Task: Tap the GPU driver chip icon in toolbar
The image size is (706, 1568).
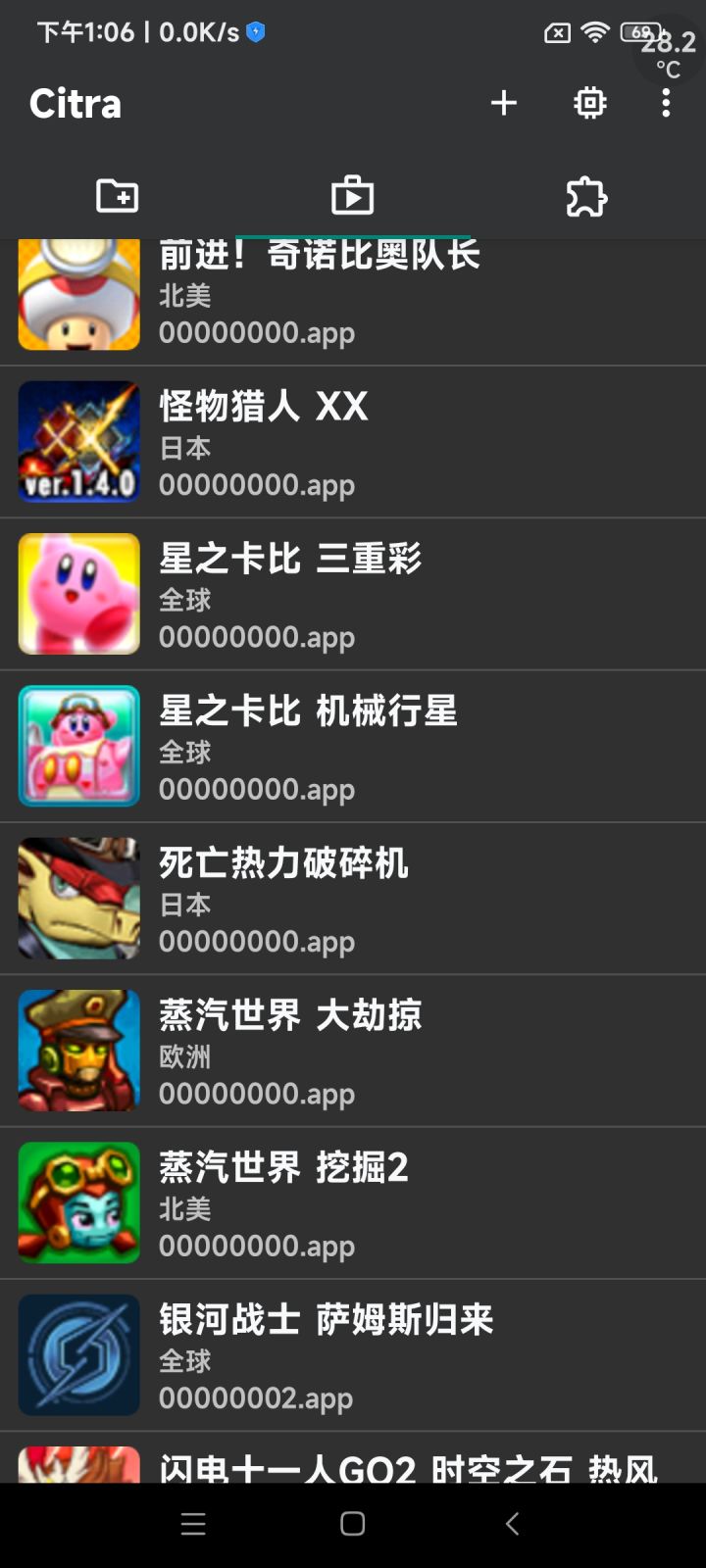Action: click(x=587, y=102)
